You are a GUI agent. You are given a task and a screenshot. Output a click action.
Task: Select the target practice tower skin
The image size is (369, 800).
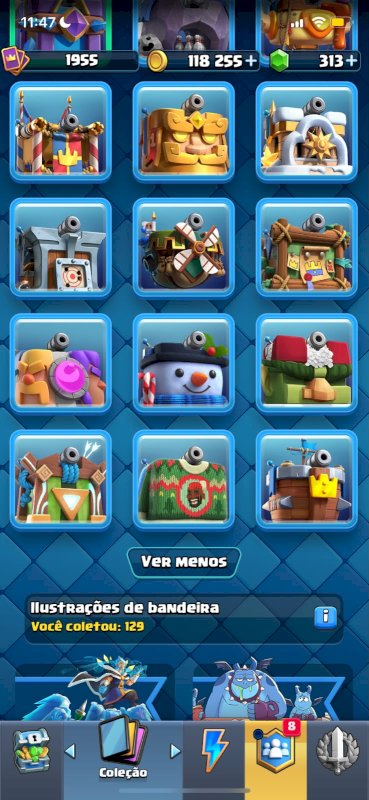click(x=61, y=247)
